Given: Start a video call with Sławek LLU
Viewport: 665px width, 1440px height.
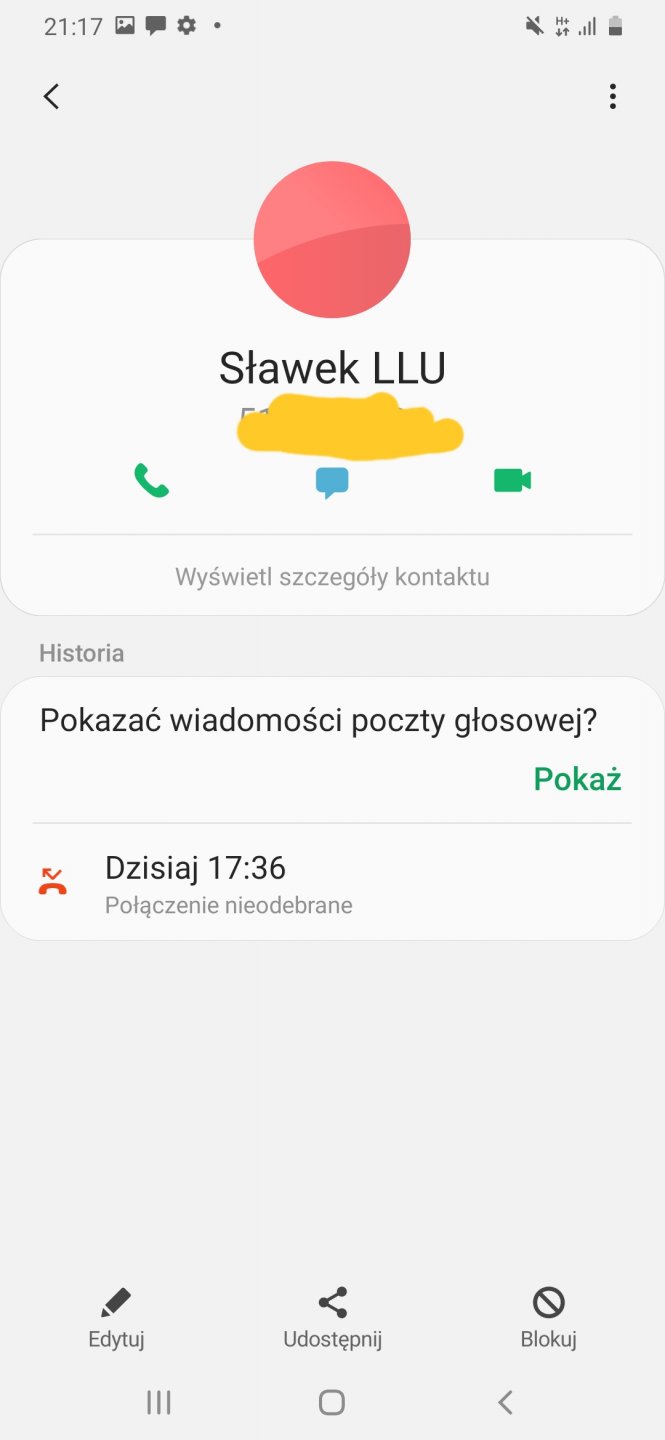Looking at the screenshot, I should click(x=512, y=481).
